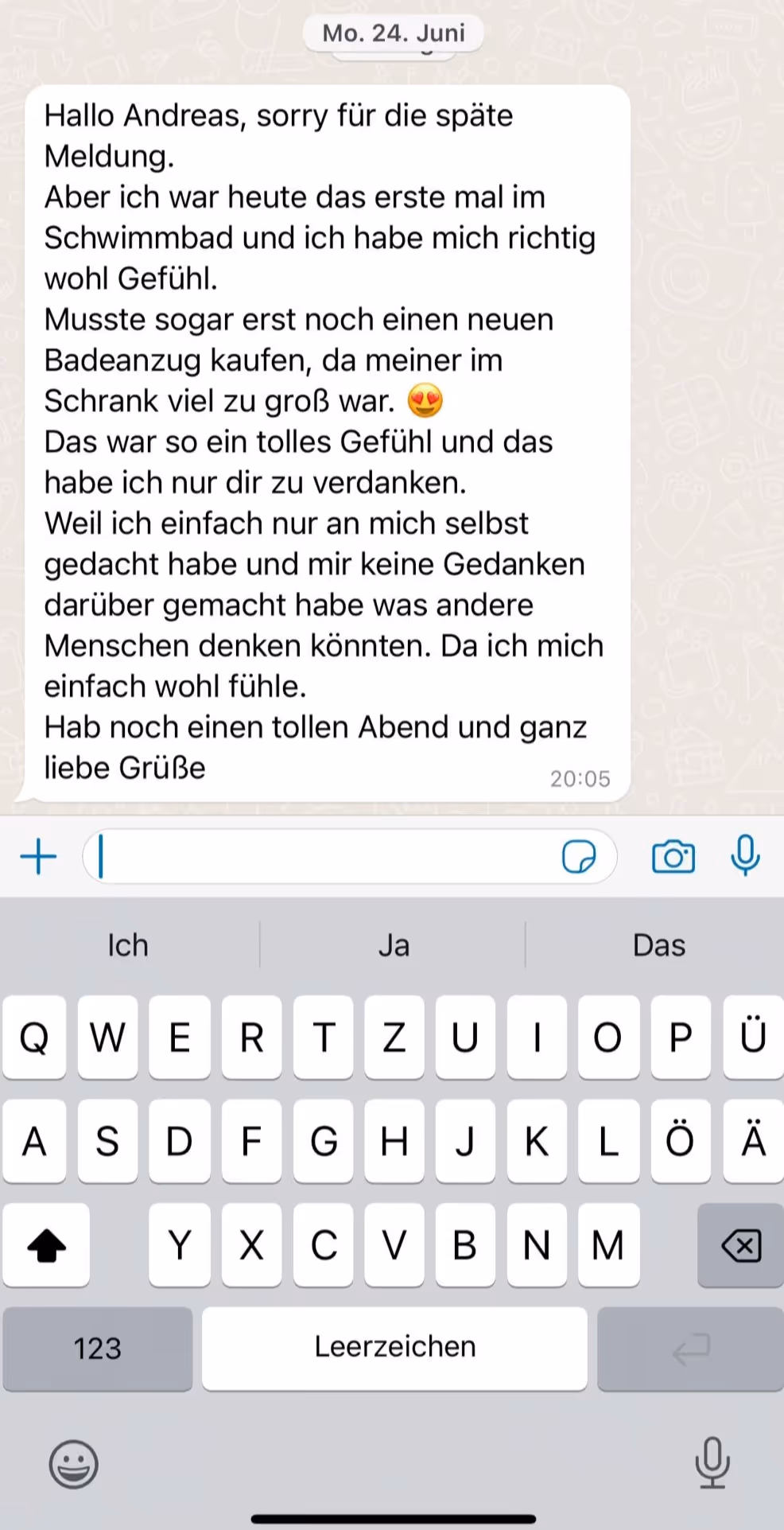Open the plus attachment menu
The image size is (784, 1530).
38,857
